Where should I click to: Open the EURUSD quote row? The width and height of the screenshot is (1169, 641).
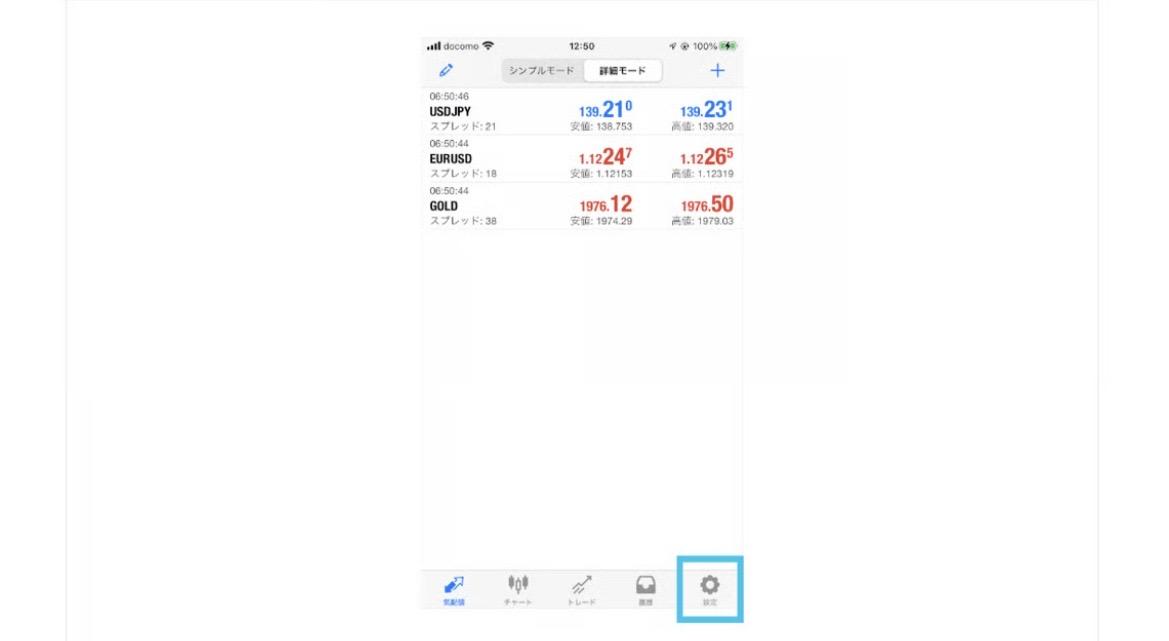[x=582, y=159]
